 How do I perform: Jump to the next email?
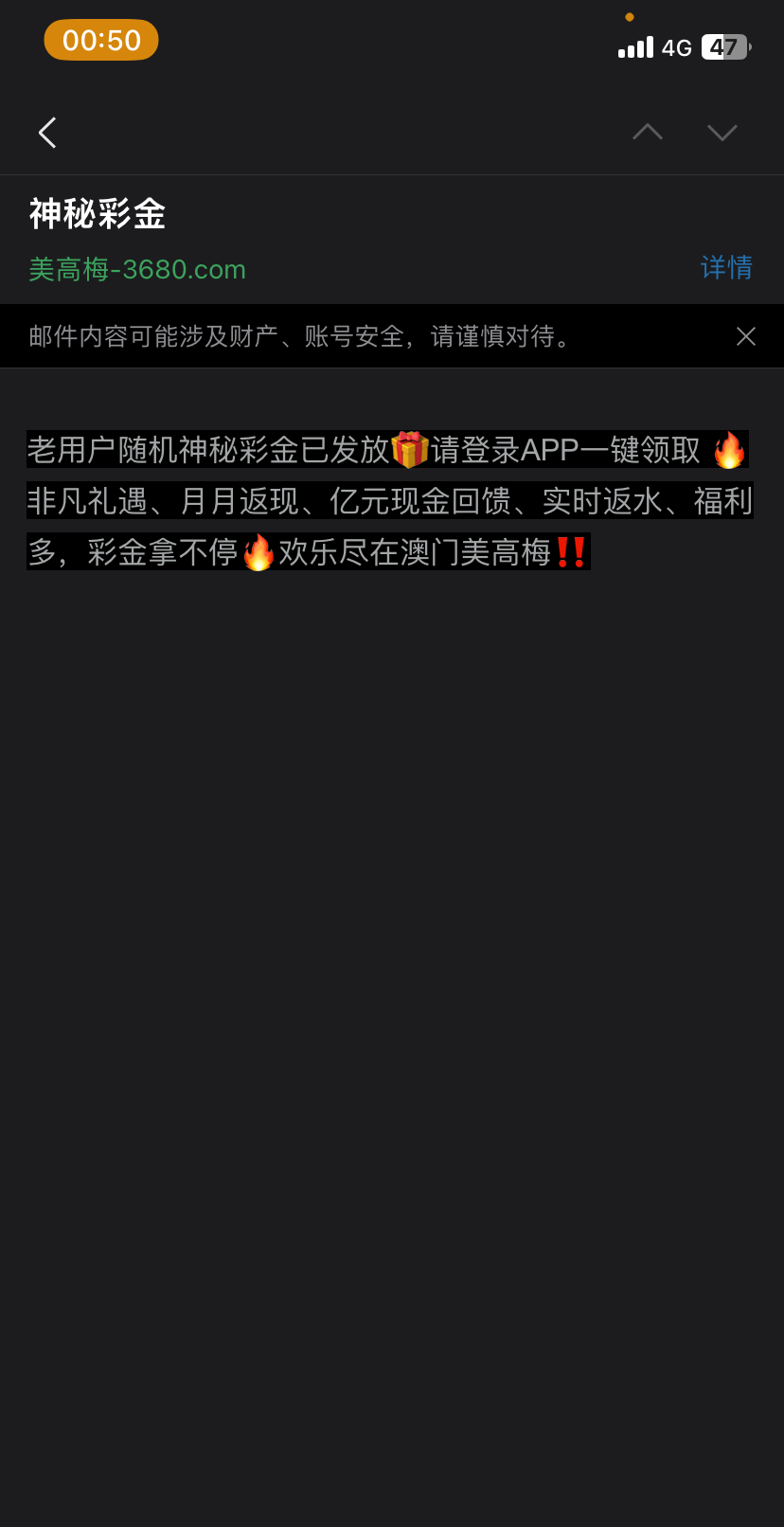point(722,133)
